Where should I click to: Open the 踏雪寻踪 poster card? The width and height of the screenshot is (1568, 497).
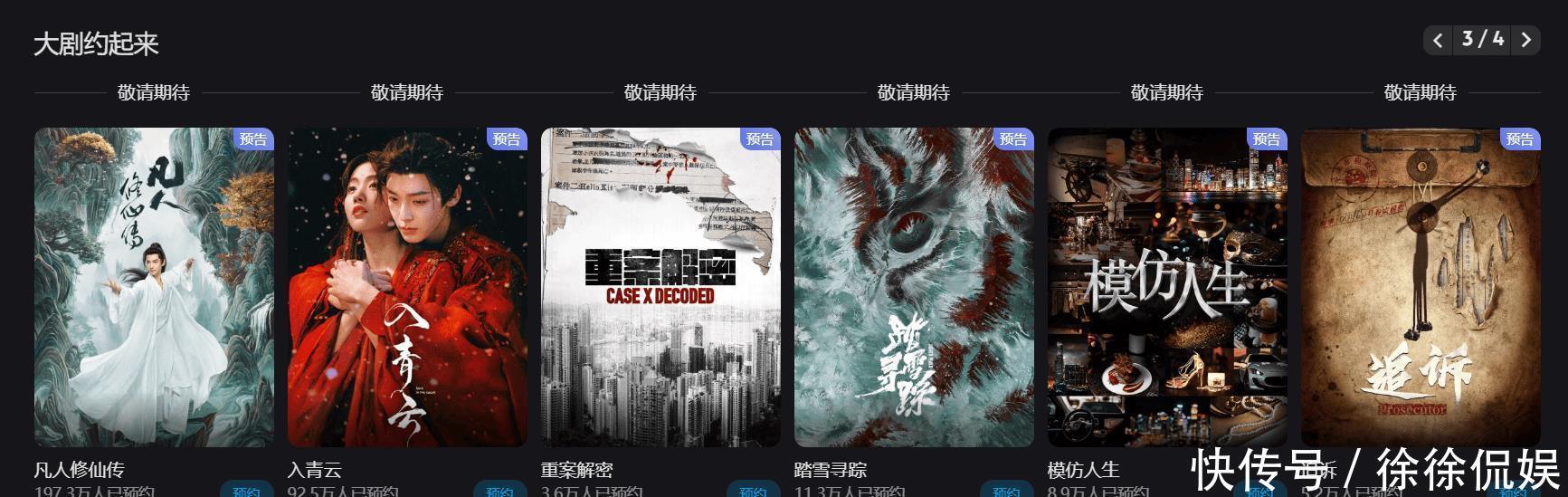click(x=914, y=286)
